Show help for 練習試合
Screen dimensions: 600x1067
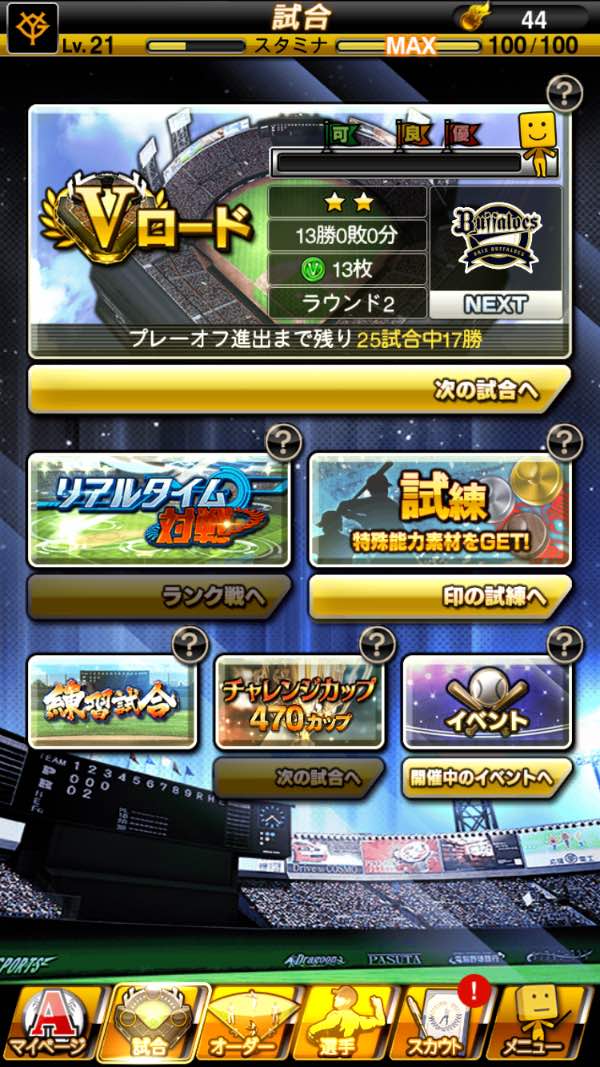tap(190, 644)
